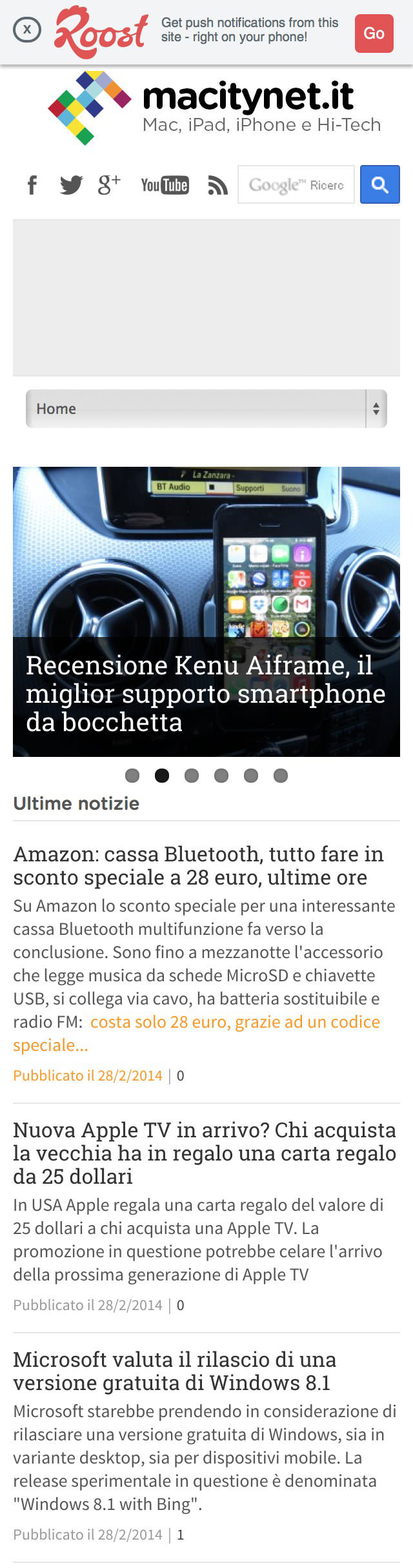The width and height of the screenshot is (413, 1568).
Task: Focus the Google search field
Action: pos(296,185)
